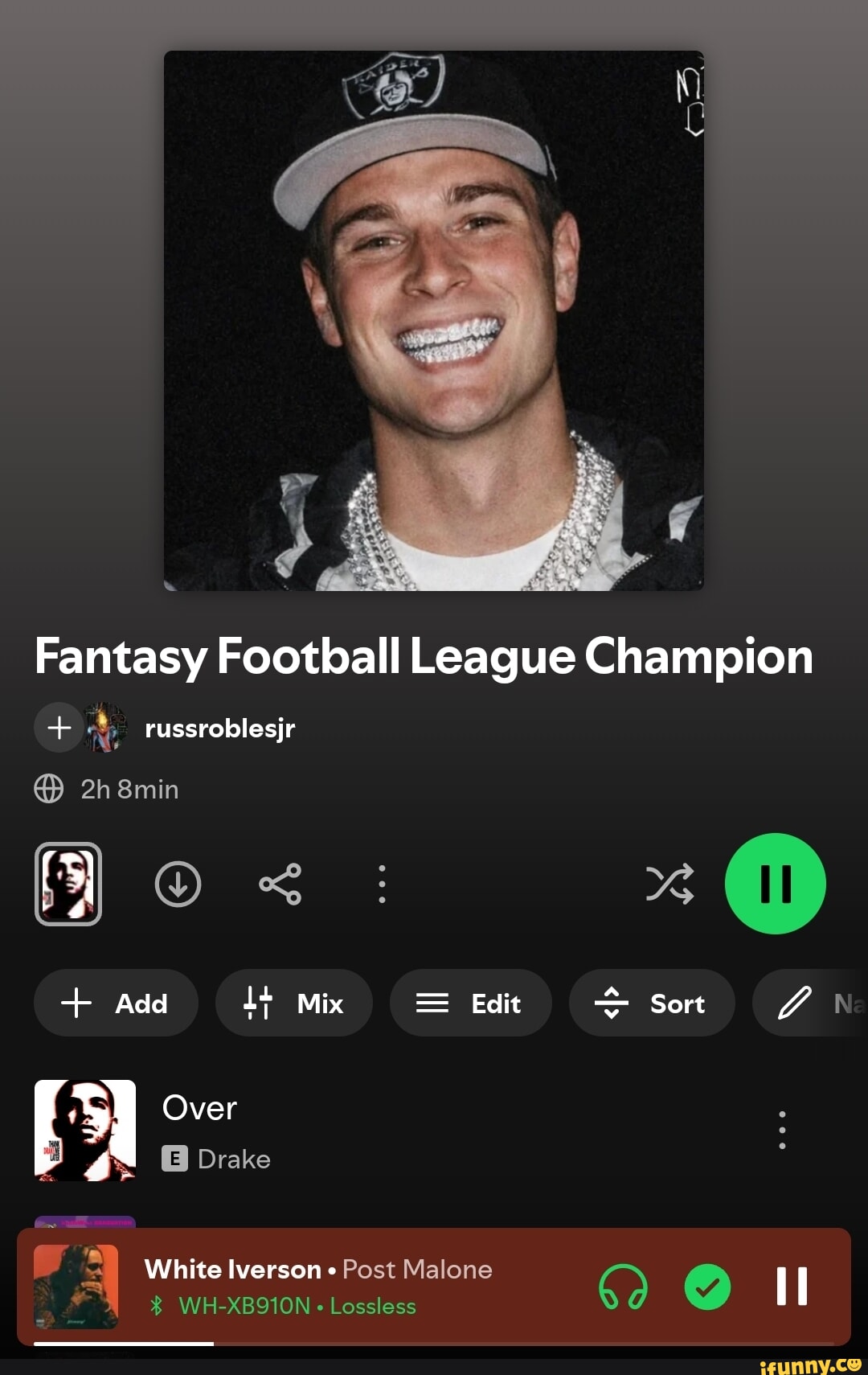Select the Edit chip
The width and height of the screenshot is (868, 1375).
point(470,1003)
